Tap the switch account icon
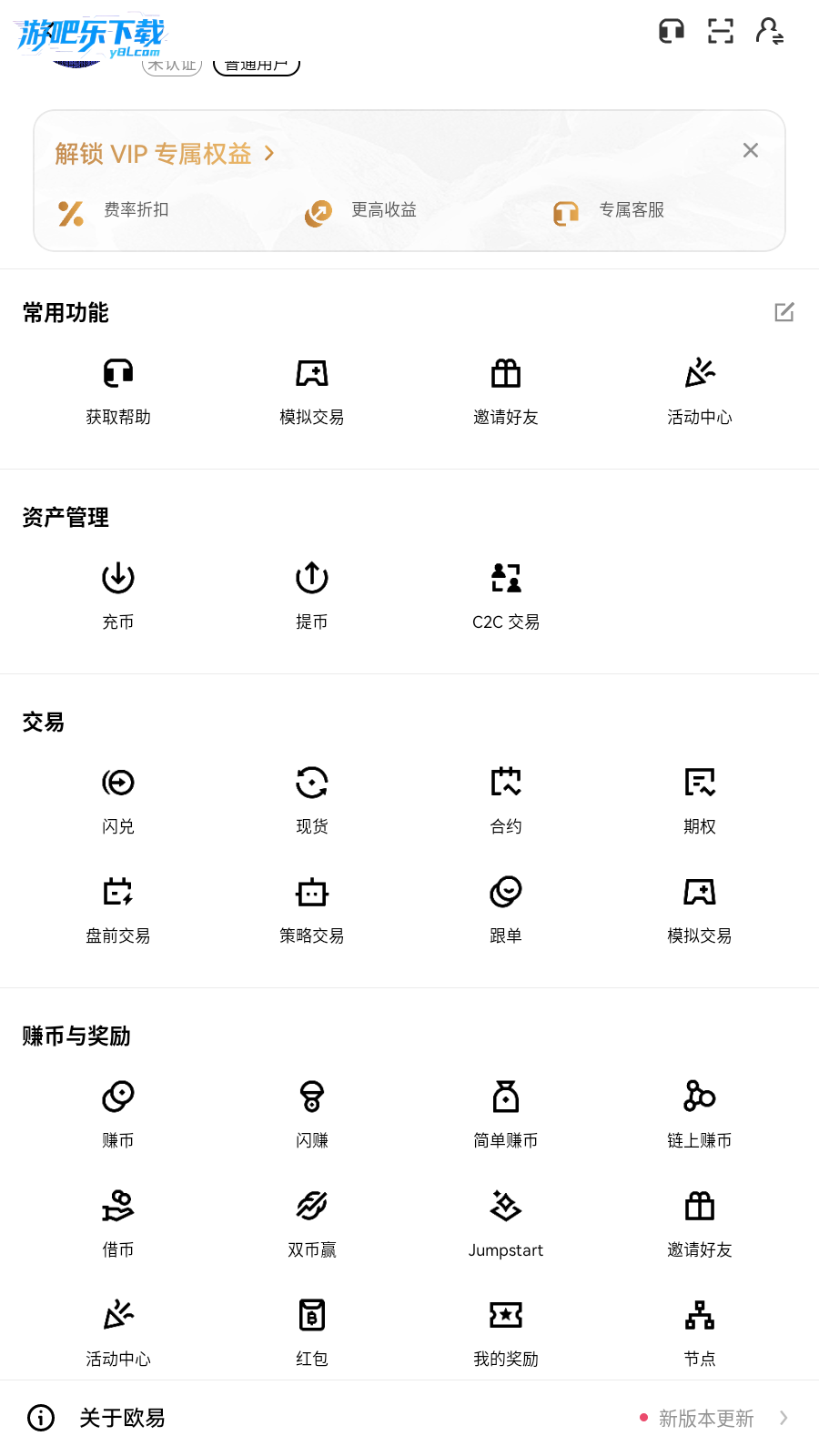819x1456 pixels. click(x=770, y=32)
